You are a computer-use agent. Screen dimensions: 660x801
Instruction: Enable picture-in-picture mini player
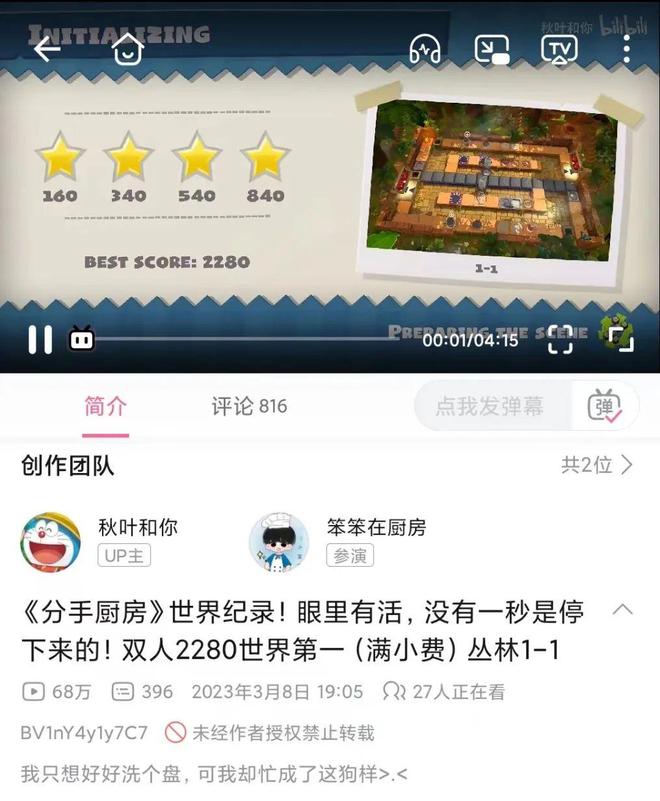click(492, 49)
